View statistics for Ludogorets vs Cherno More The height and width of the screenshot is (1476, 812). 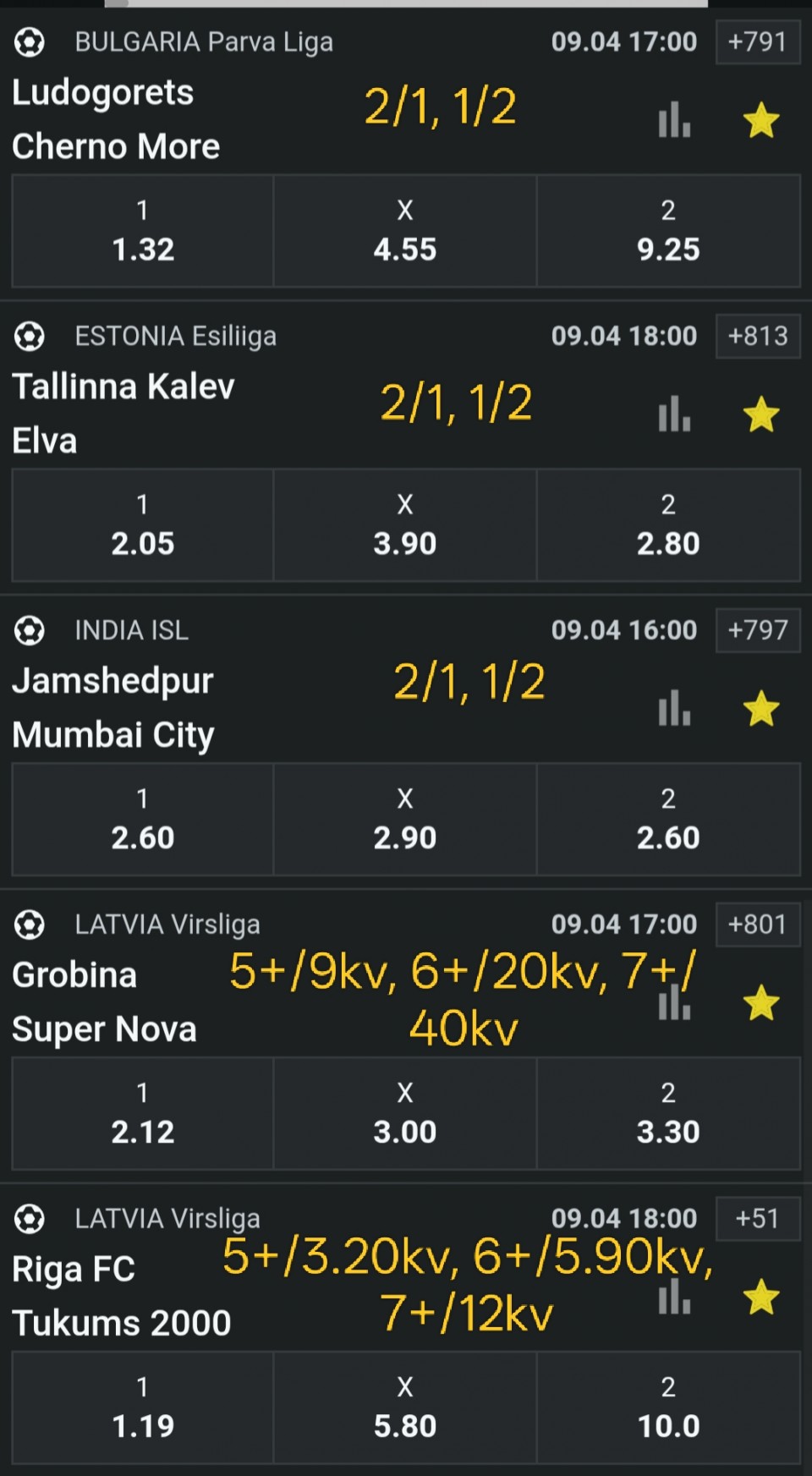coord(674,120)
